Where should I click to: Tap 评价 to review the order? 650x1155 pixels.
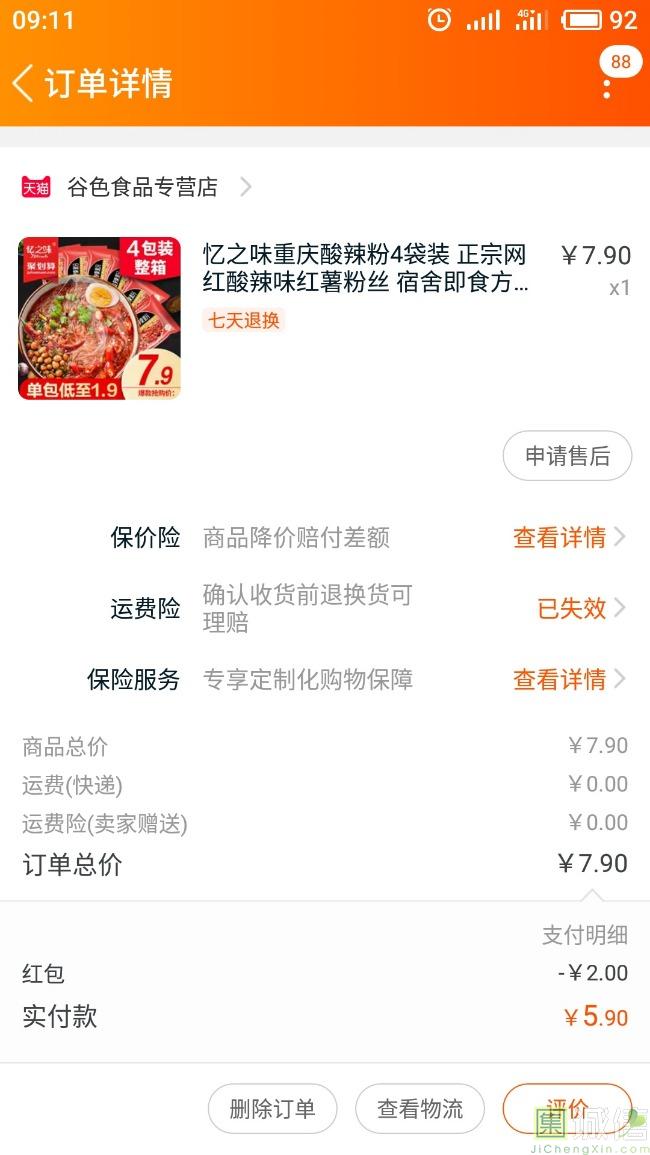point(567,1108)
